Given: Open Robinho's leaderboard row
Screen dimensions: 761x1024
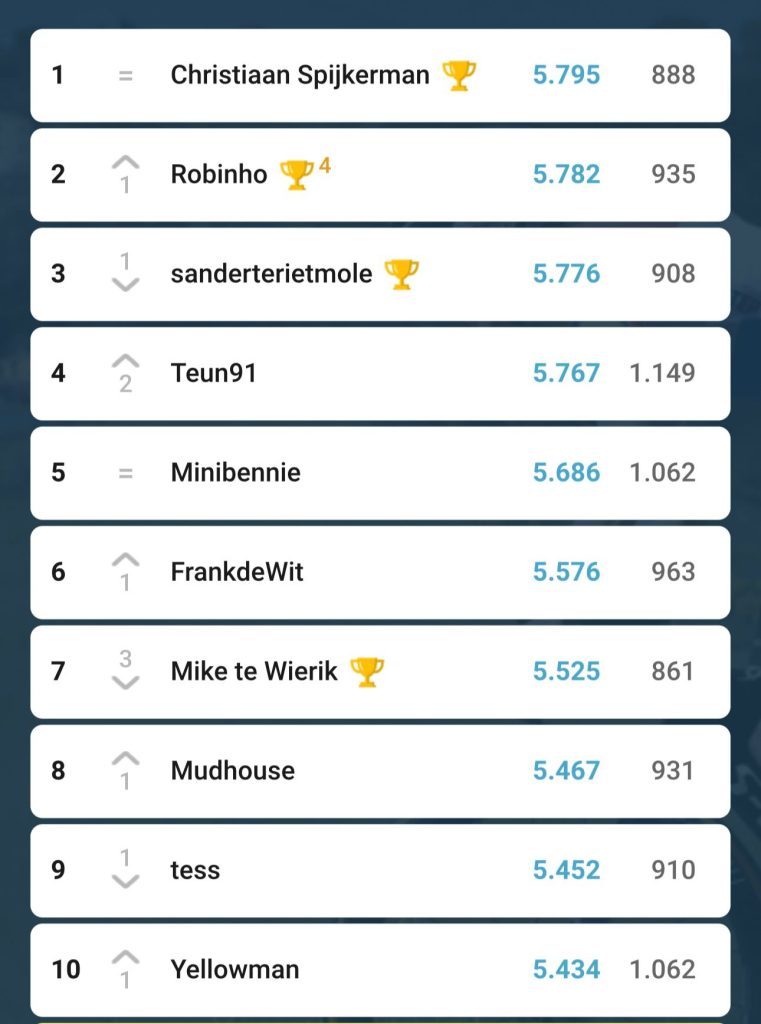Looking at the screenshot, I should (x=380, y=174).
